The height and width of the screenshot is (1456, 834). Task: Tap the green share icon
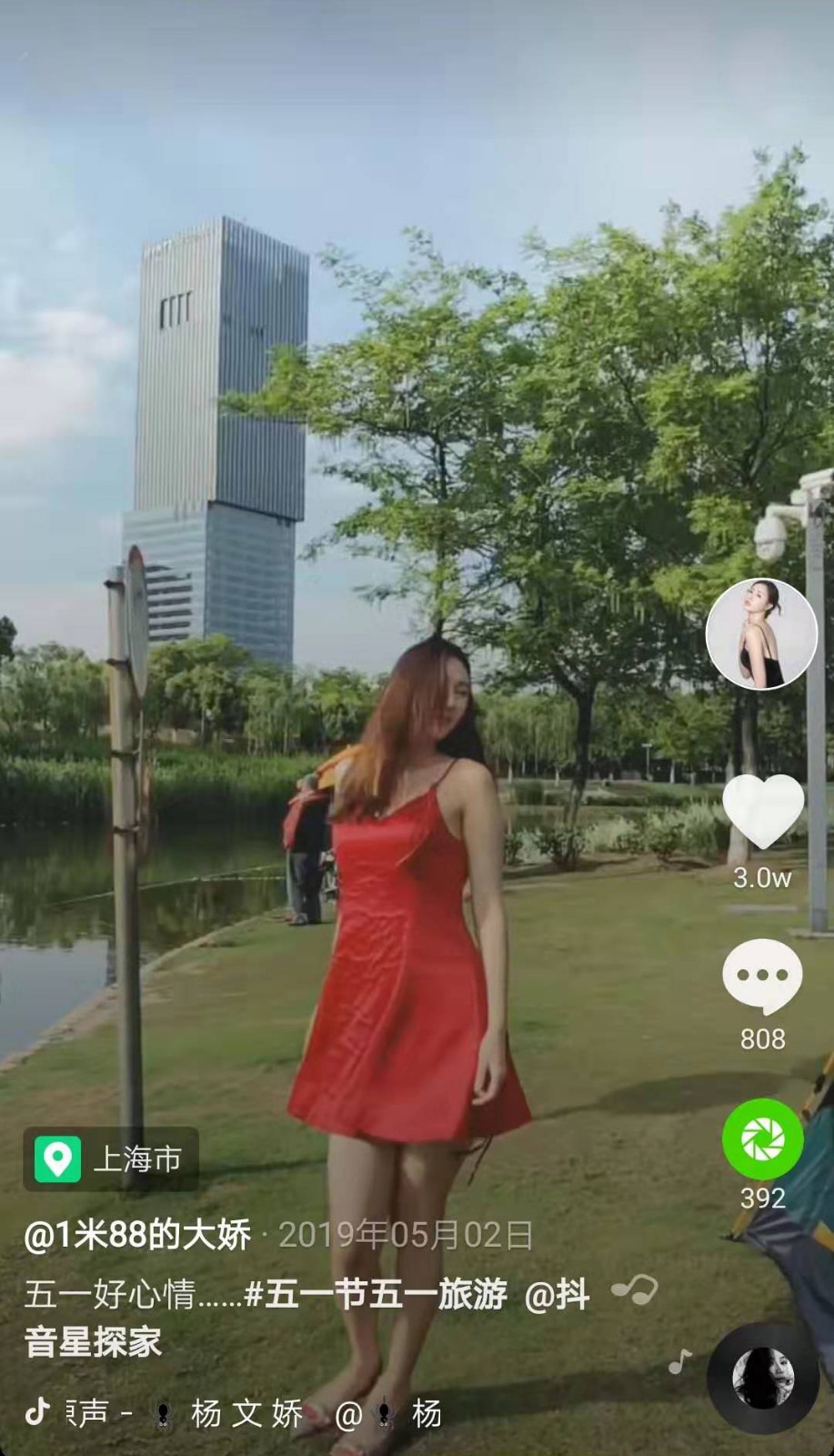tap(762, 1138)
